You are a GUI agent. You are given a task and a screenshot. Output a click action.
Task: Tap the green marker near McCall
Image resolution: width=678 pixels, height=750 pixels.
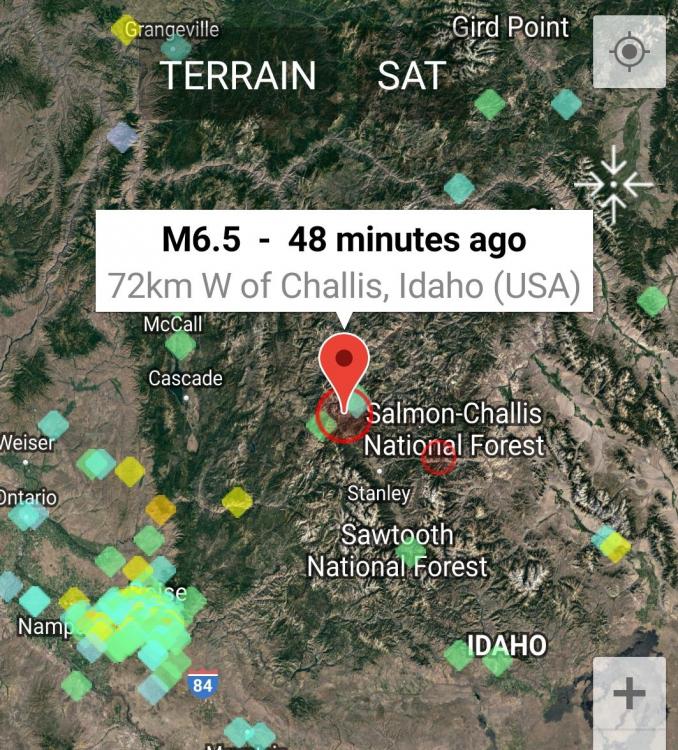tap(180, 345)
